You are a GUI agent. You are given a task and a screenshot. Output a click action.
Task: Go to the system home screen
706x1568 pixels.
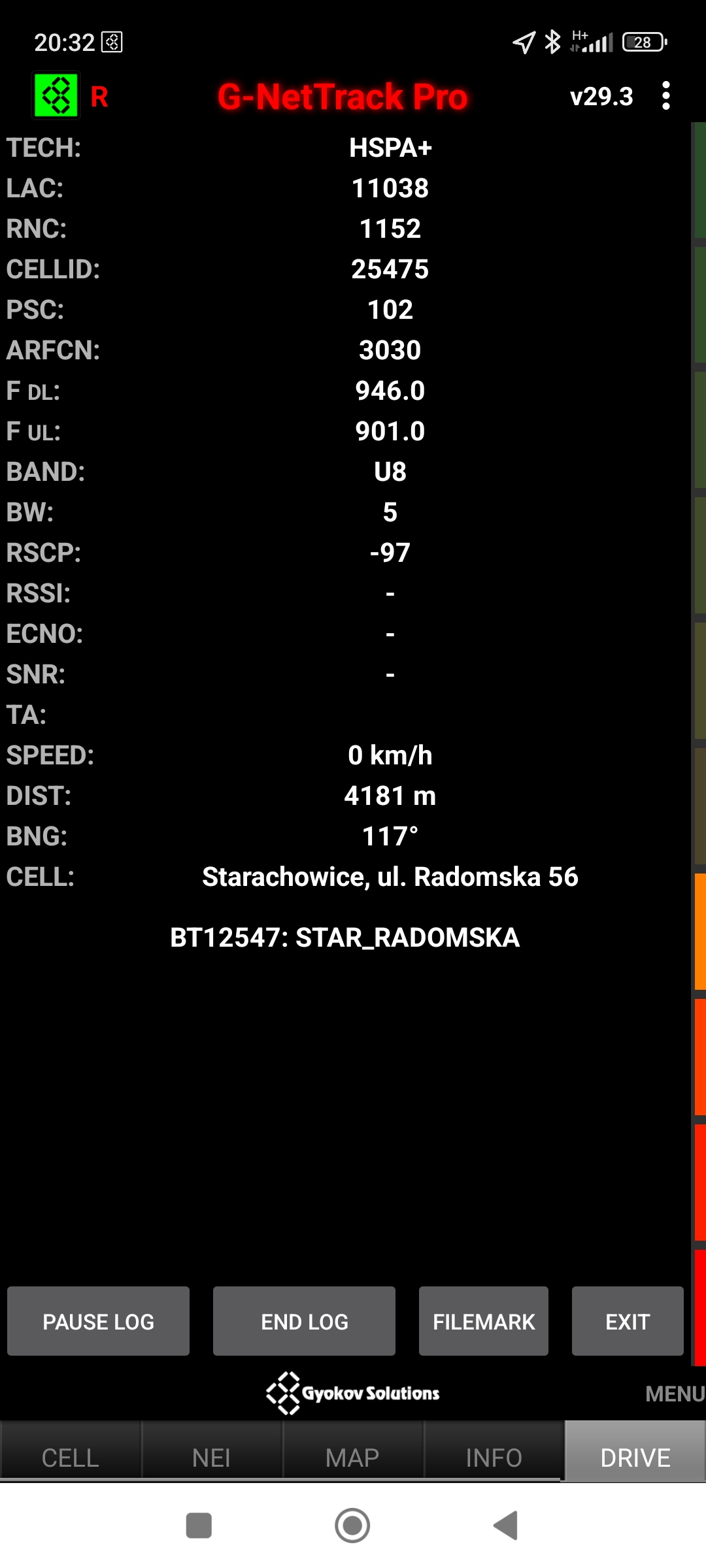pyautogui.click(x=352, y=1526)
